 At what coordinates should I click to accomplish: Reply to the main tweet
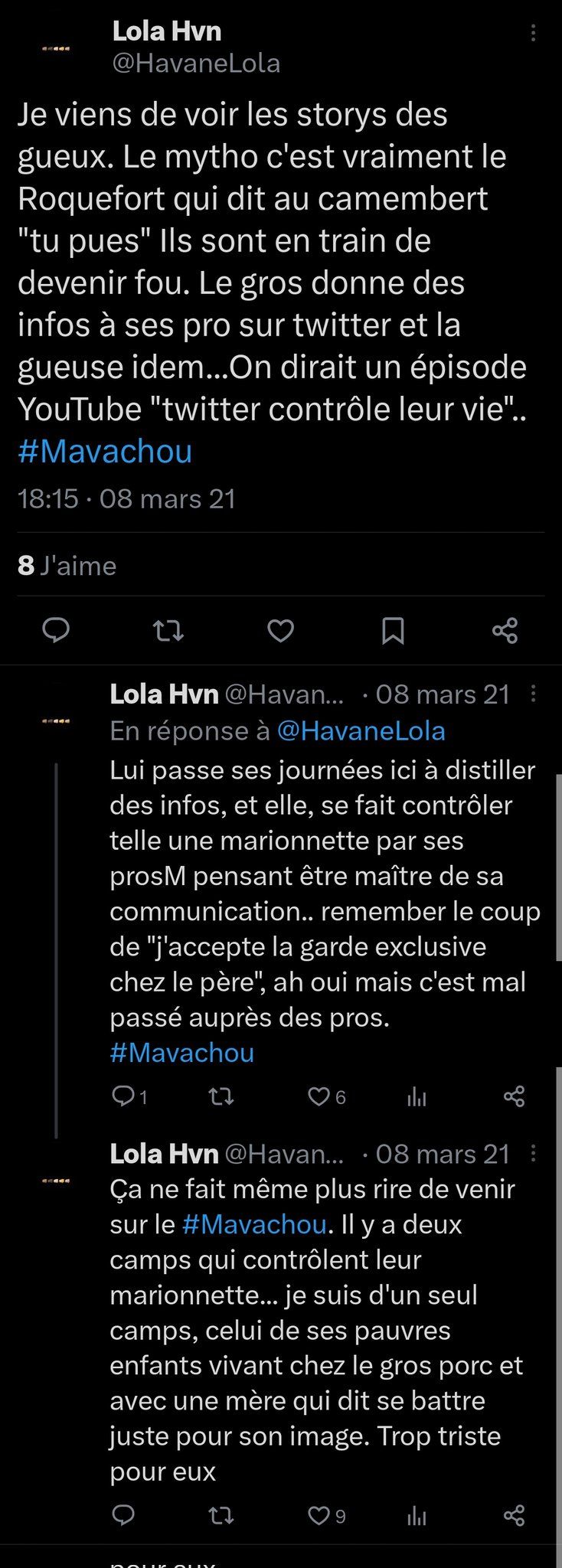[x=55, y=631]
